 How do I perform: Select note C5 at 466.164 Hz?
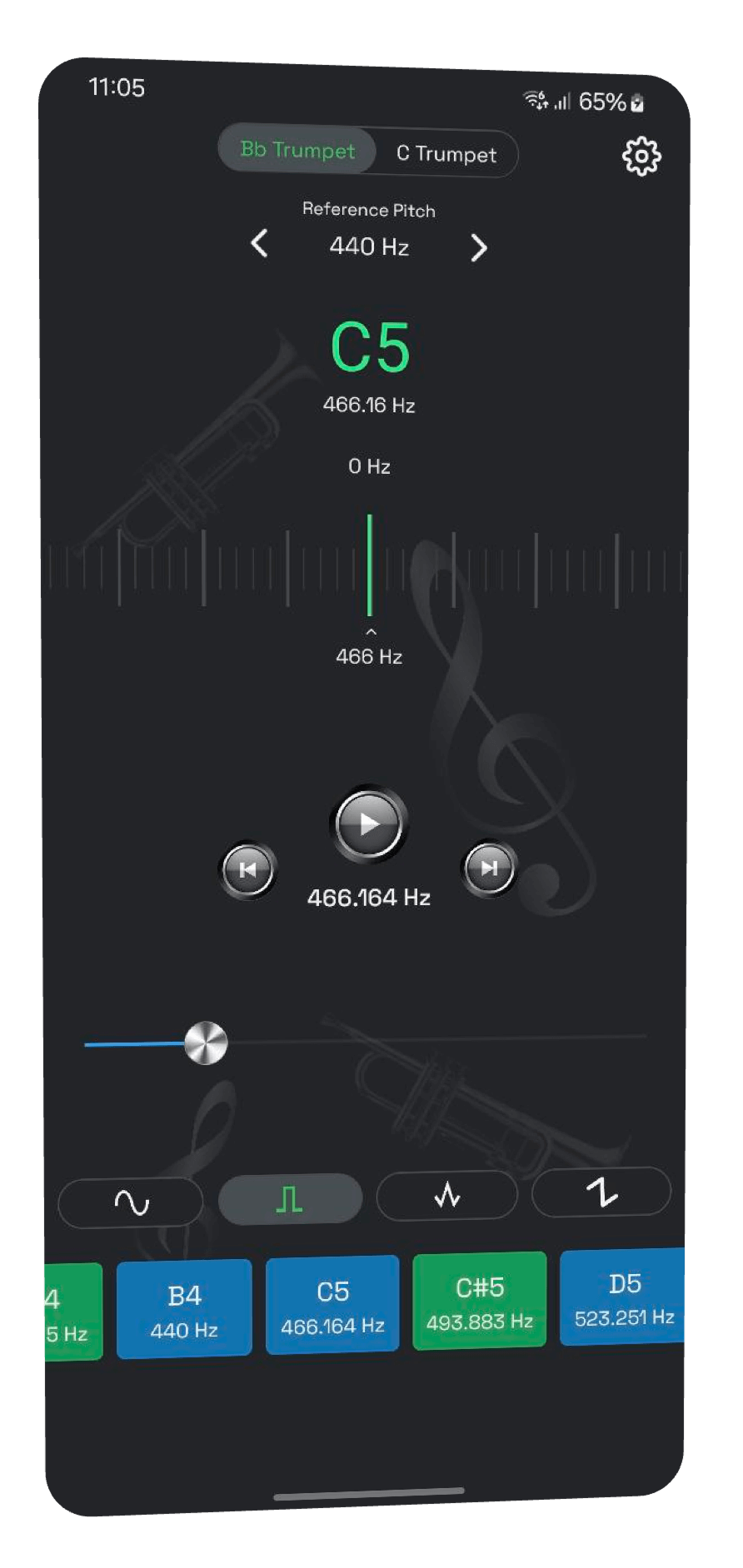[332, 1305]
